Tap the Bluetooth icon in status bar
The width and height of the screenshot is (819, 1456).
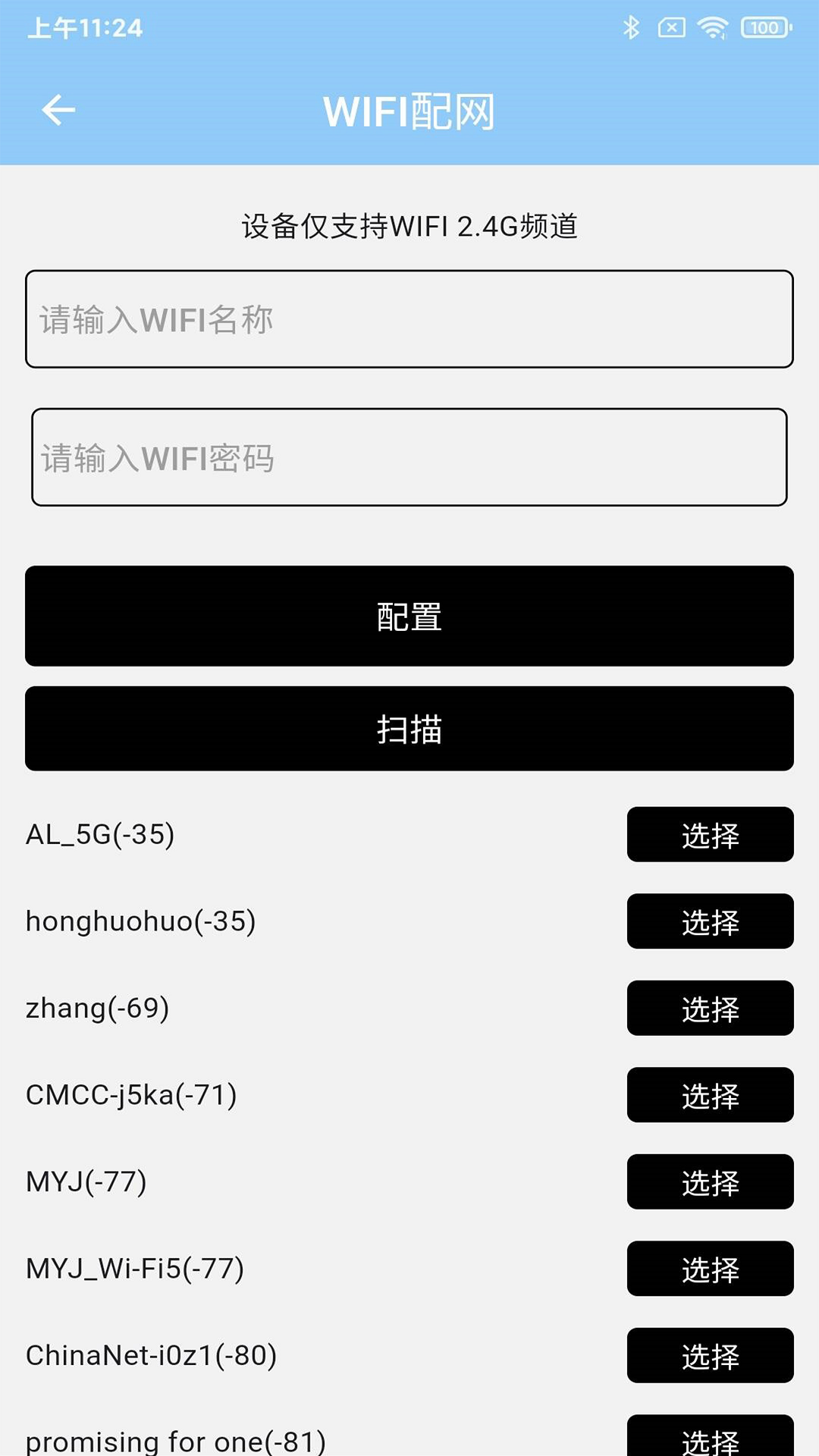pos(632,27)
